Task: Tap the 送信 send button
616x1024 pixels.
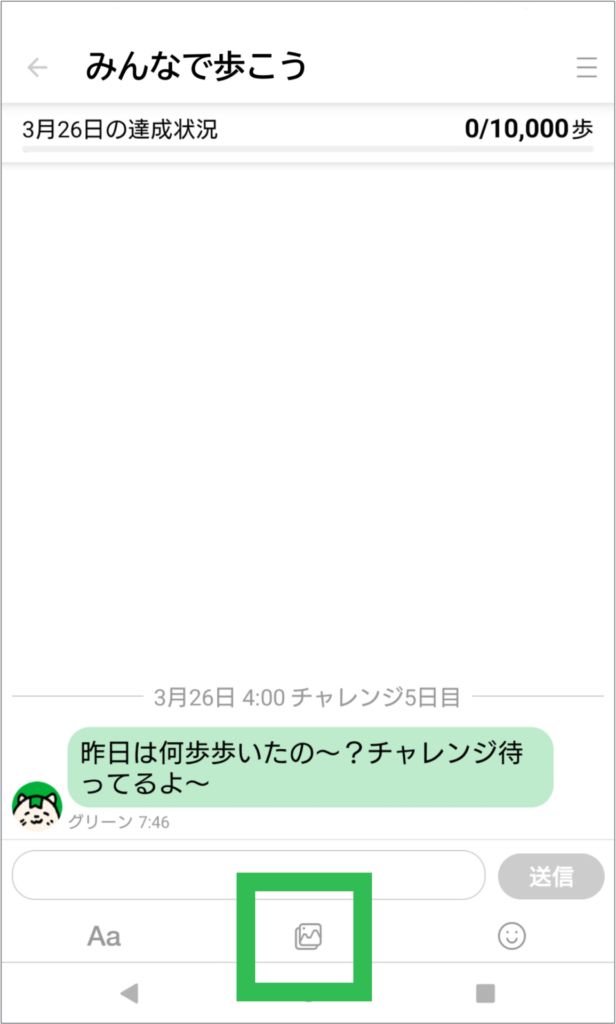Action: [551, 877]
